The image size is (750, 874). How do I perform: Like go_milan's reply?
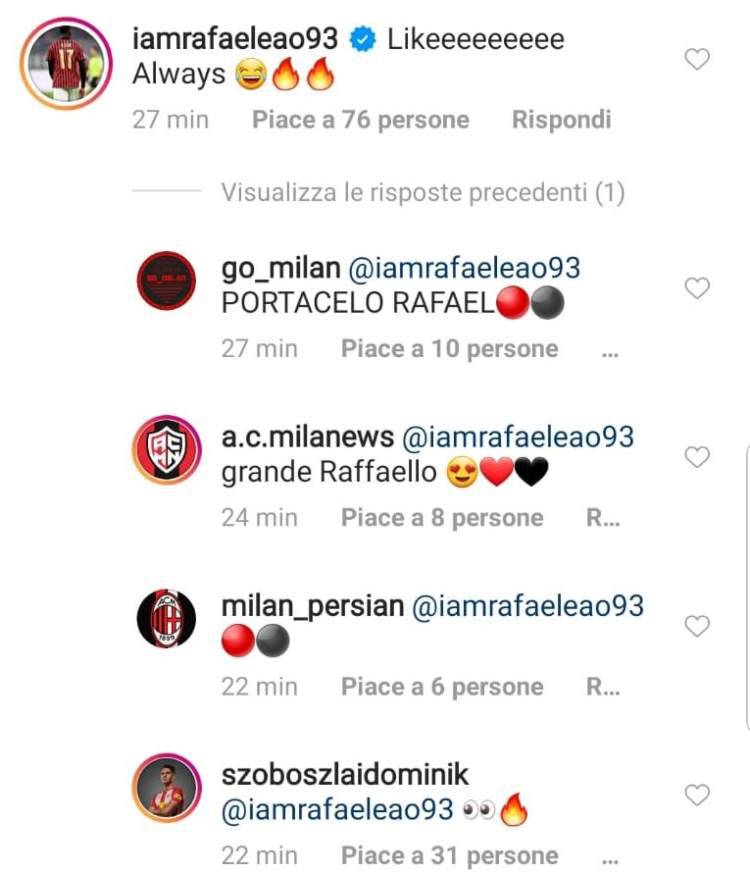696,288
